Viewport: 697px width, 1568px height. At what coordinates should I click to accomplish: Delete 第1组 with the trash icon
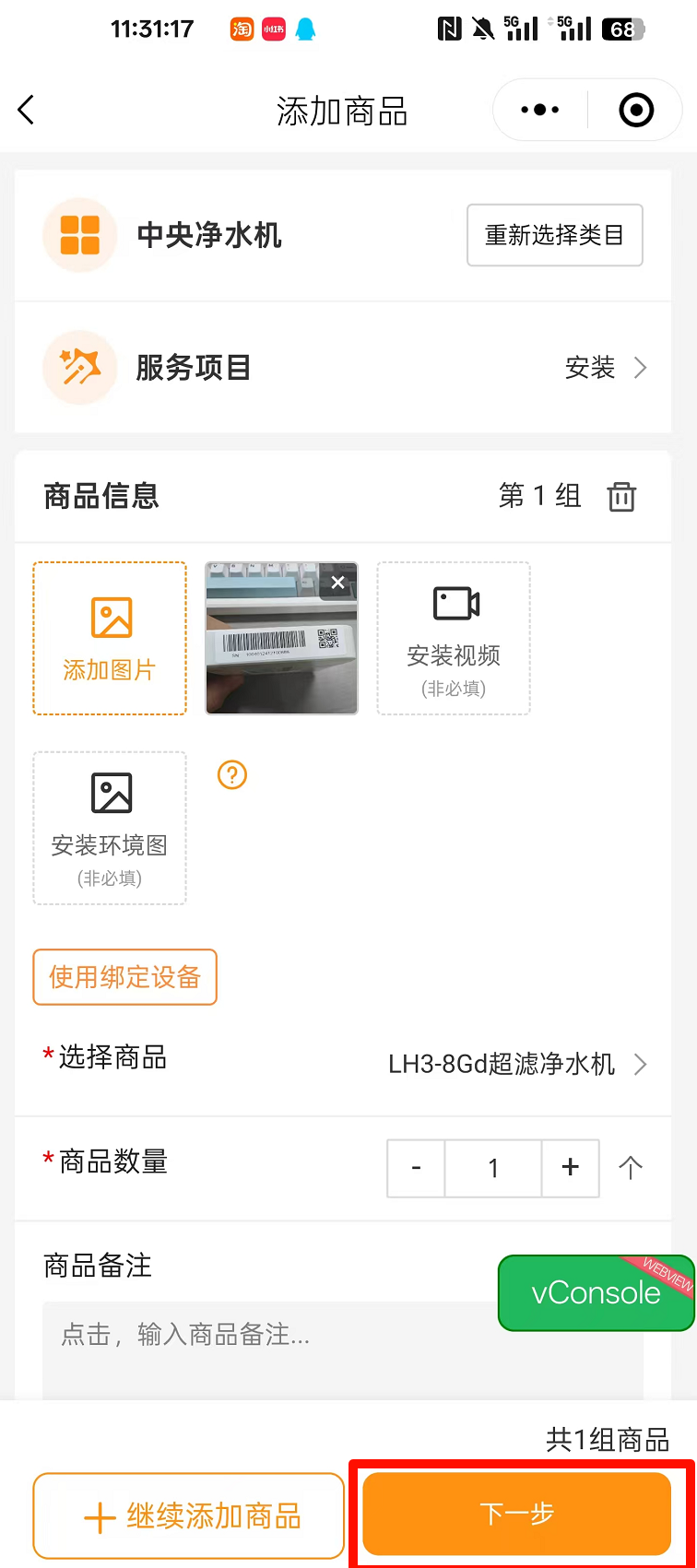621,497
